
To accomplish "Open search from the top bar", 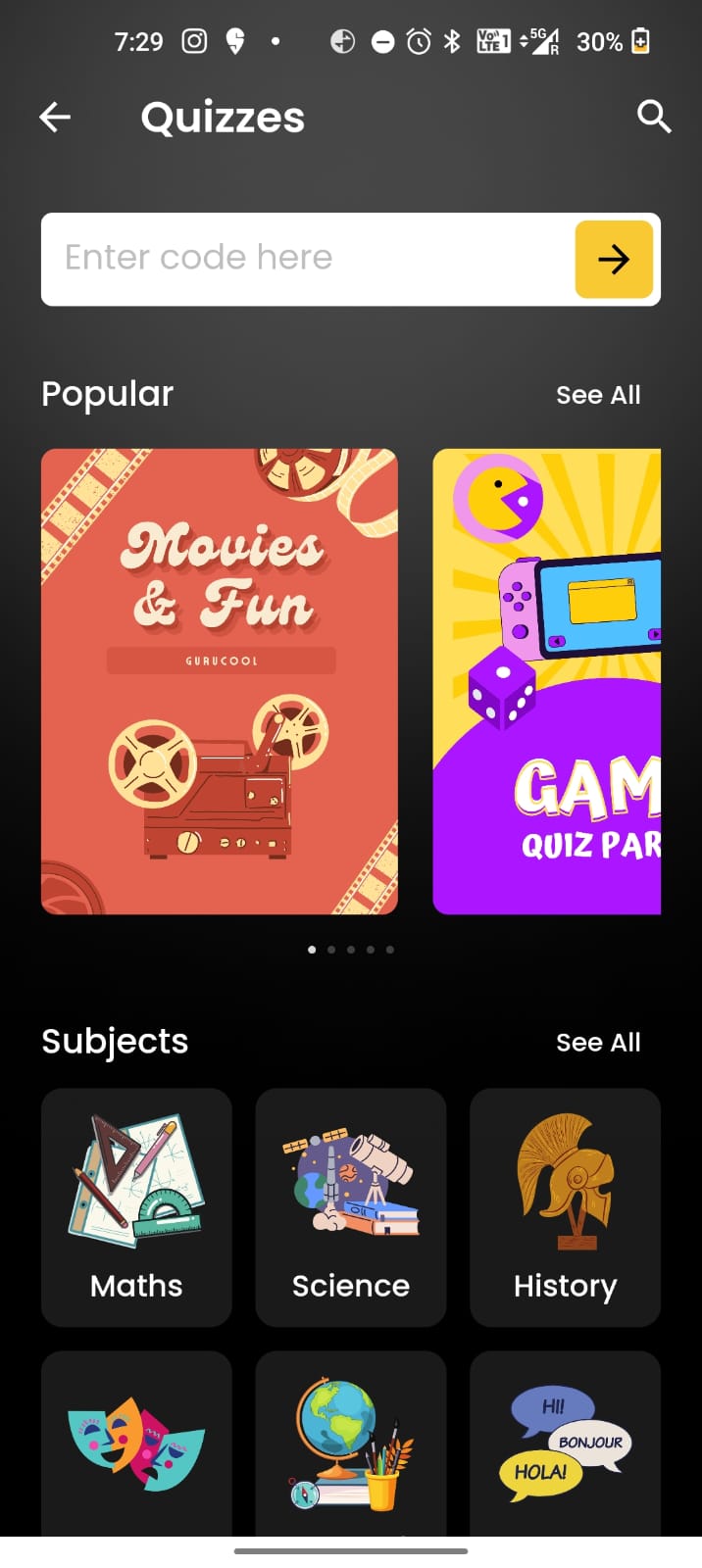I will point(653,117).
